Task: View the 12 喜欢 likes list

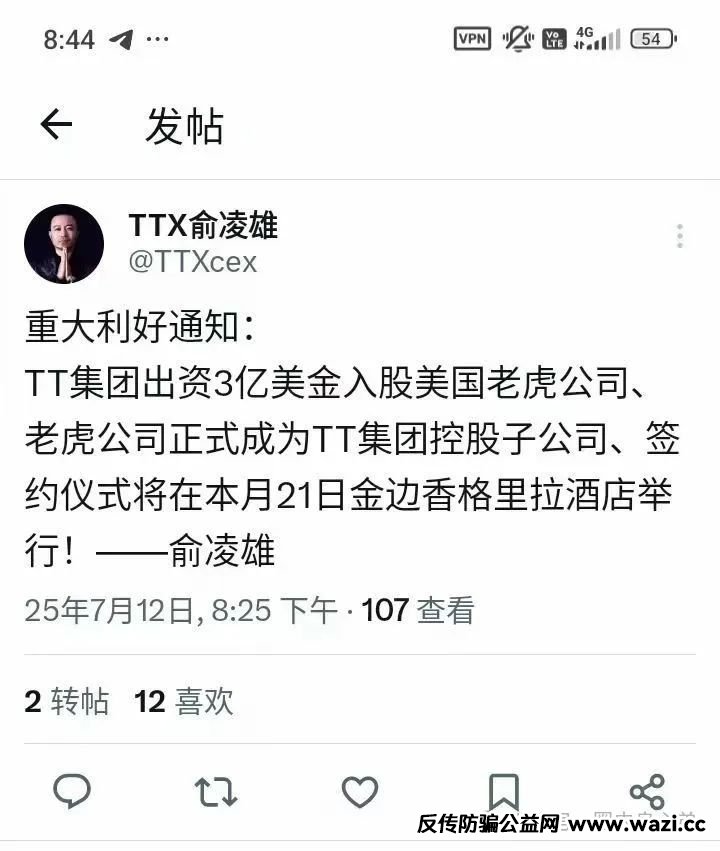Action: (x=184, y=702)
